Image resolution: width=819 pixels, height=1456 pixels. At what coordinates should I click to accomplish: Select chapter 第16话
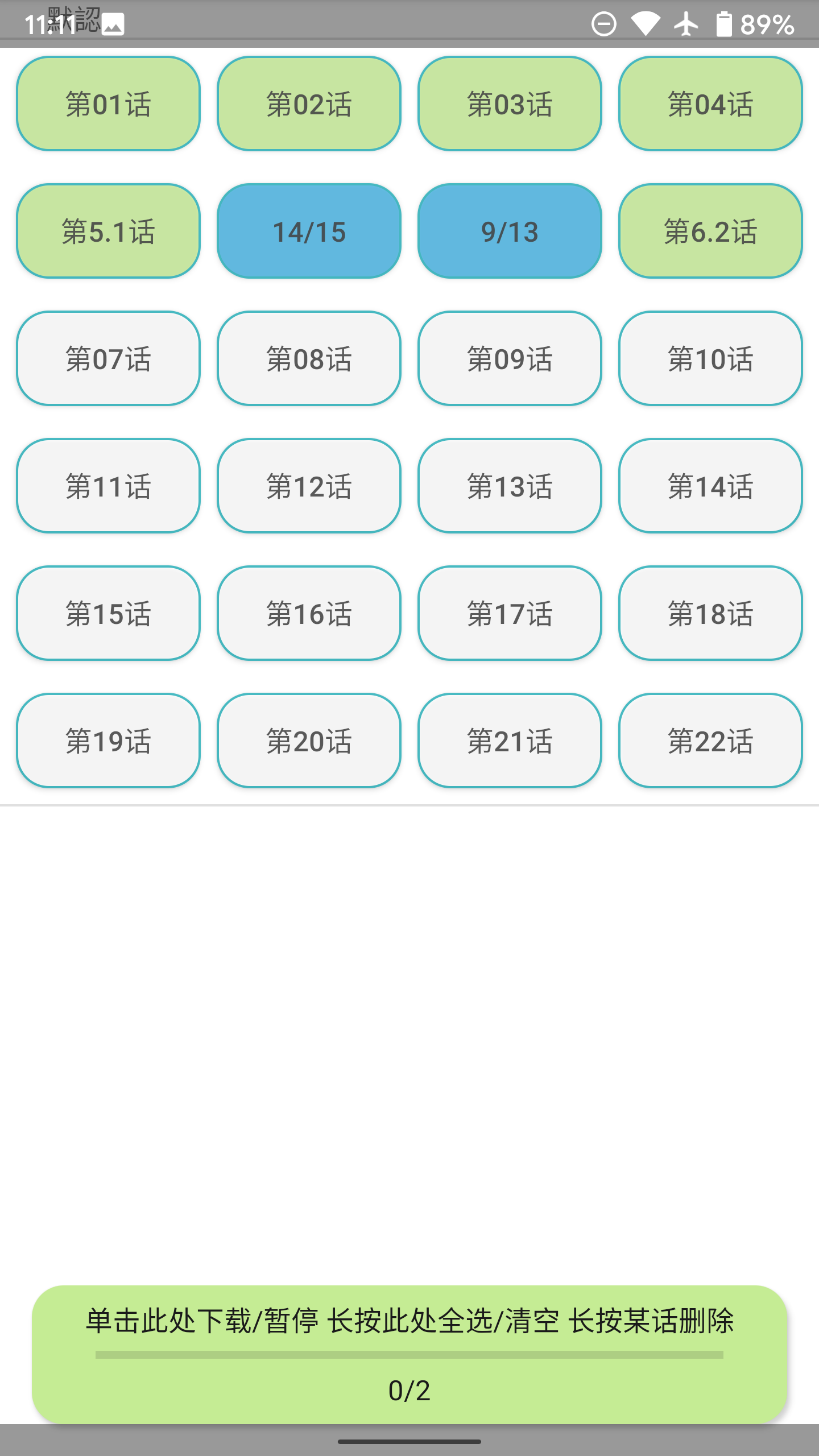pos(309,613)
